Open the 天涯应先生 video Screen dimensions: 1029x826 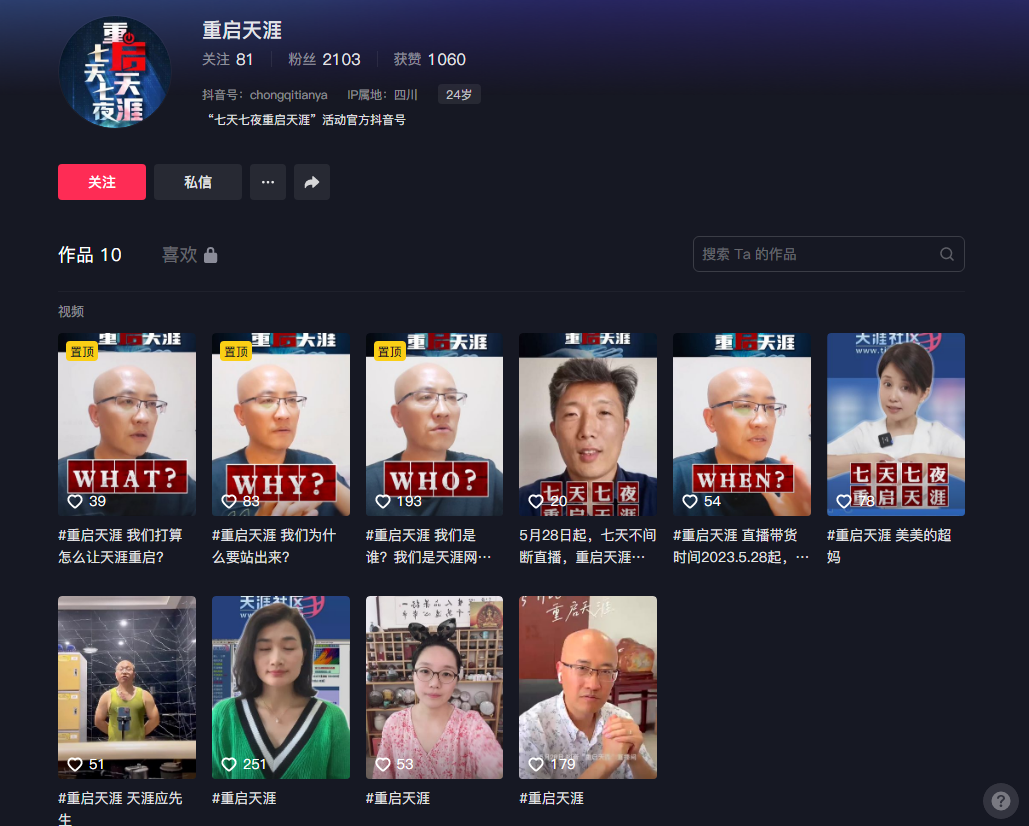tap(126, 687)
